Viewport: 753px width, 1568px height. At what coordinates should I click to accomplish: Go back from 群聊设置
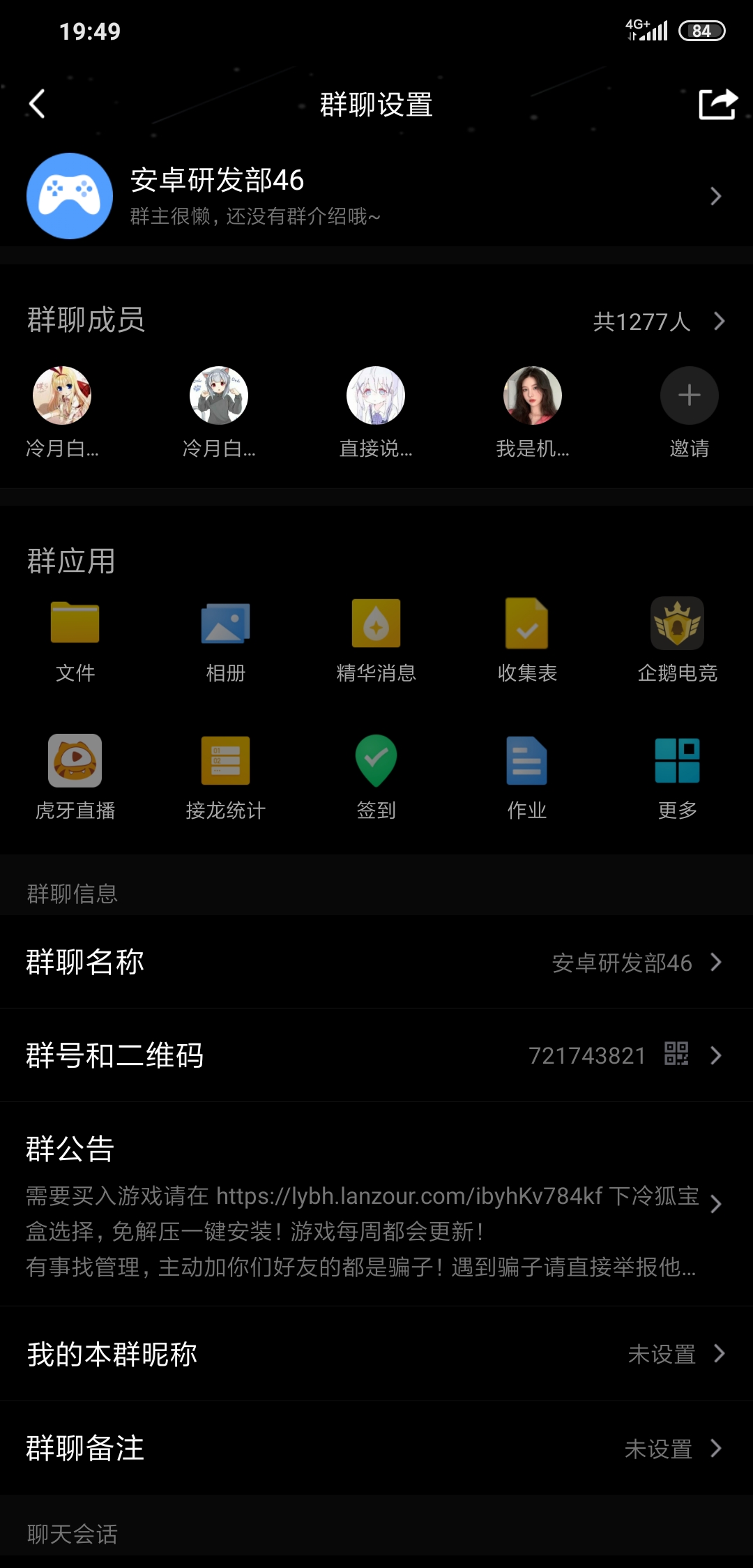pos(38,104)
